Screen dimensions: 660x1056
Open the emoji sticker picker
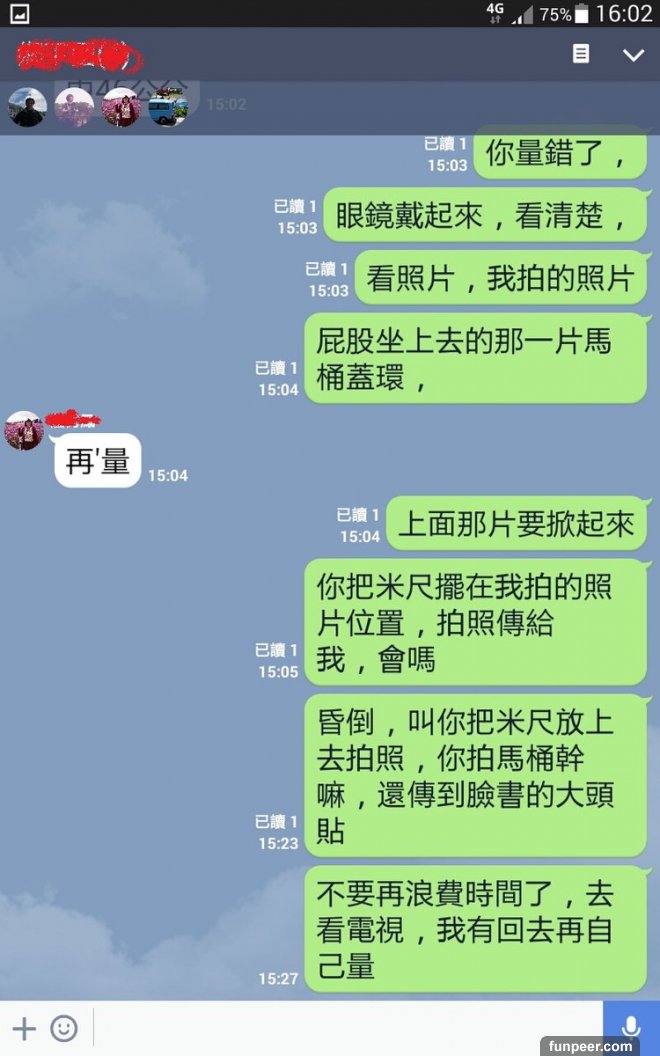[64, 1028]
